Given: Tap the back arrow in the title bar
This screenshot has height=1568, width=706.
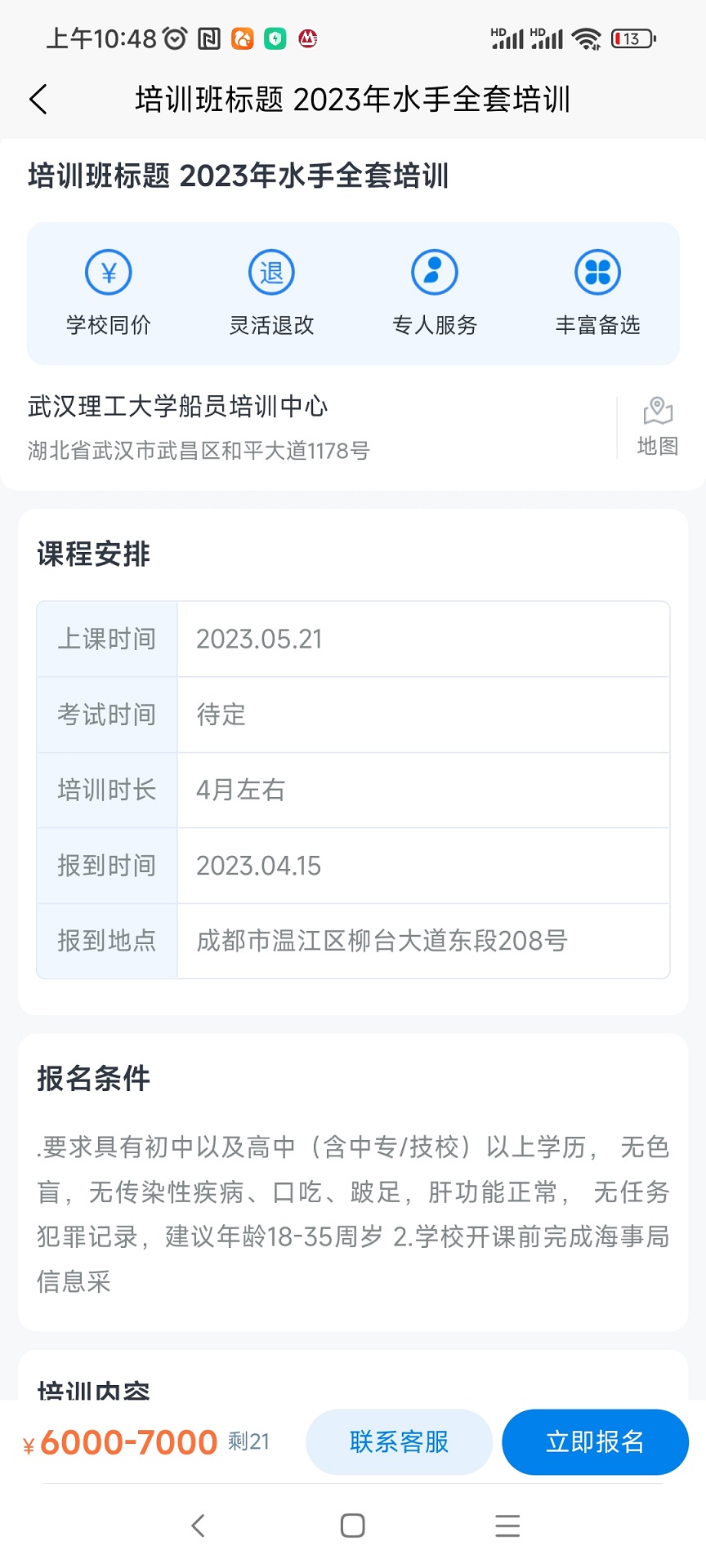Looking at the screenshot, I should pyautogui.click(x=38, y=98).
